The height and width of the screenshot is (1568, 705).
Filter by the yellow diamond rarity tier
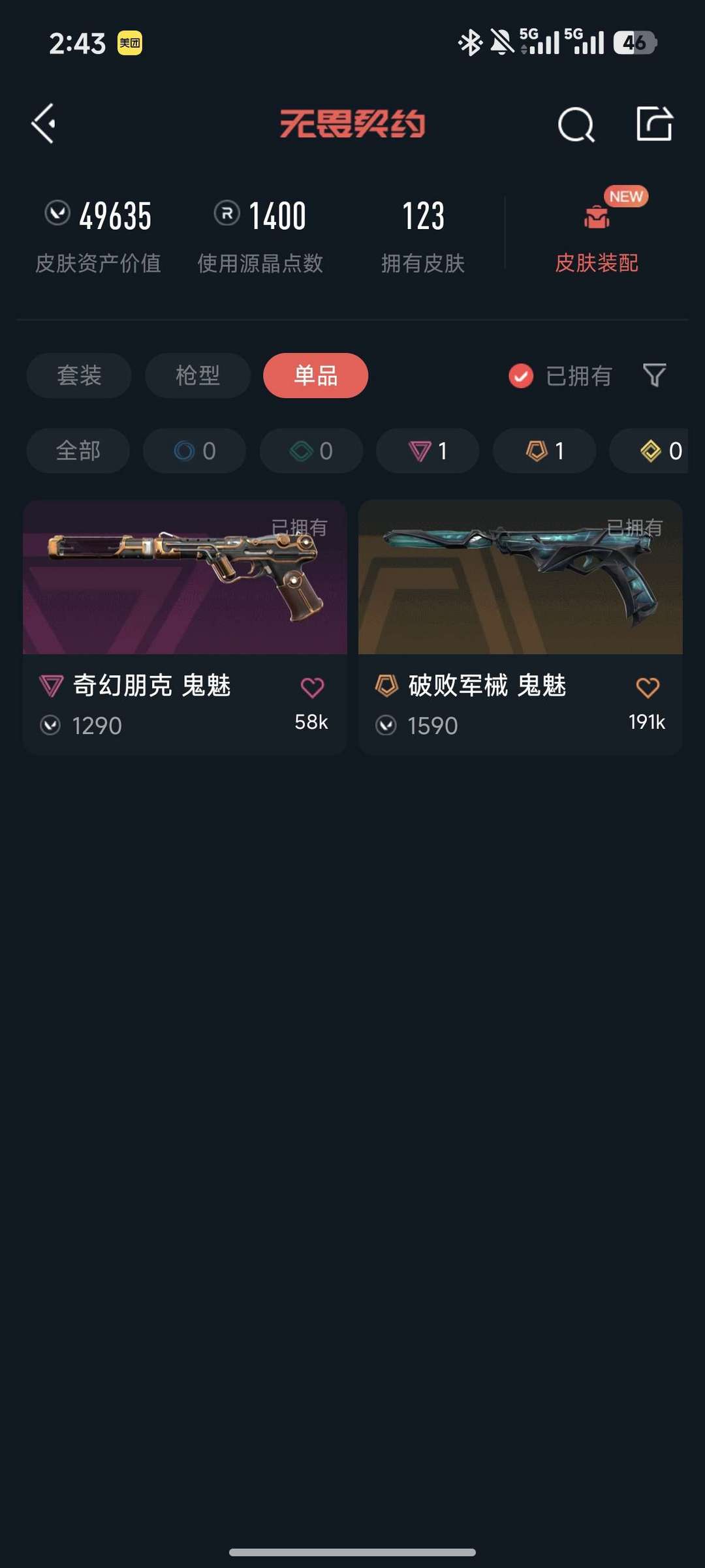pos(653,451)
